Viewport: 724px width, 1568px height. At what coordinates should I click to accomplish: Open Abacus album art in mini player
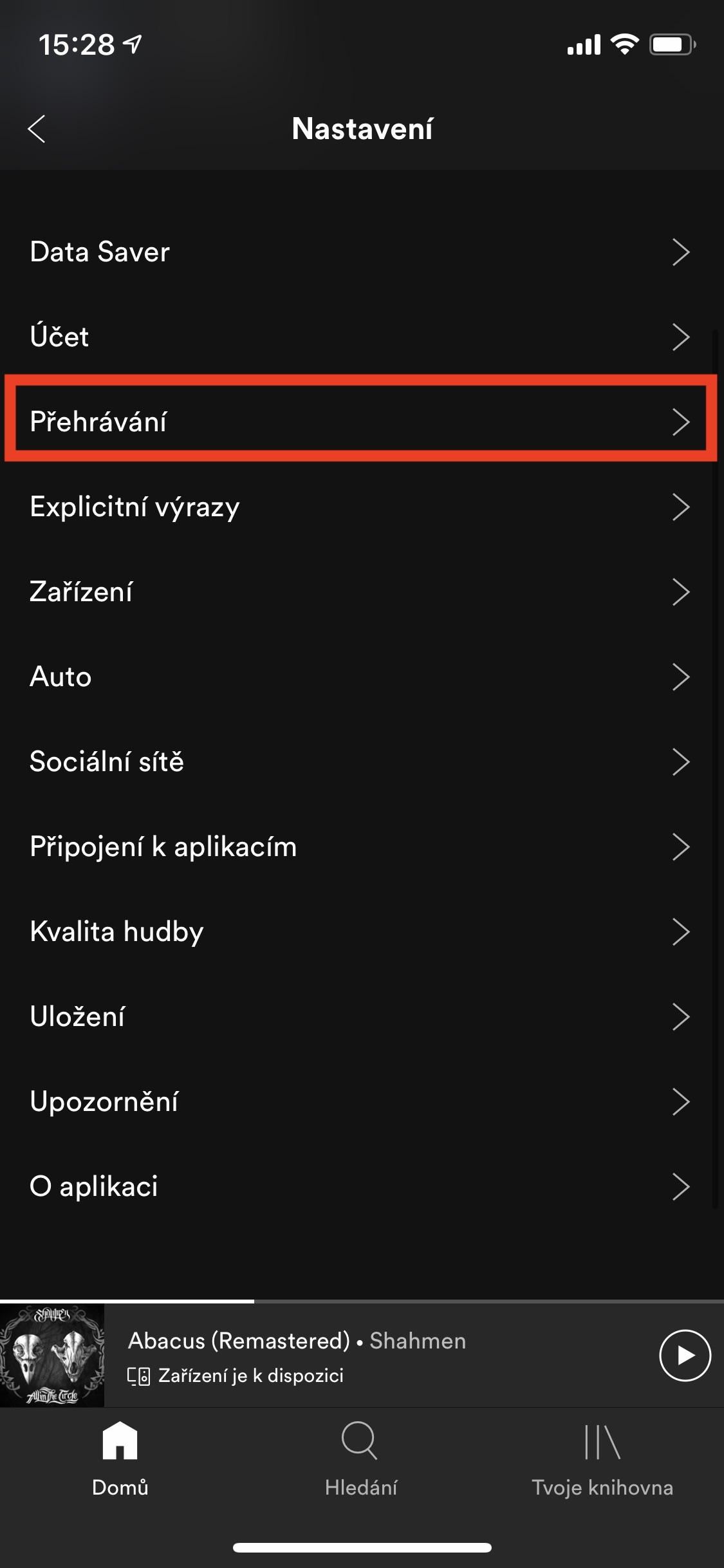click(52, 1356)
